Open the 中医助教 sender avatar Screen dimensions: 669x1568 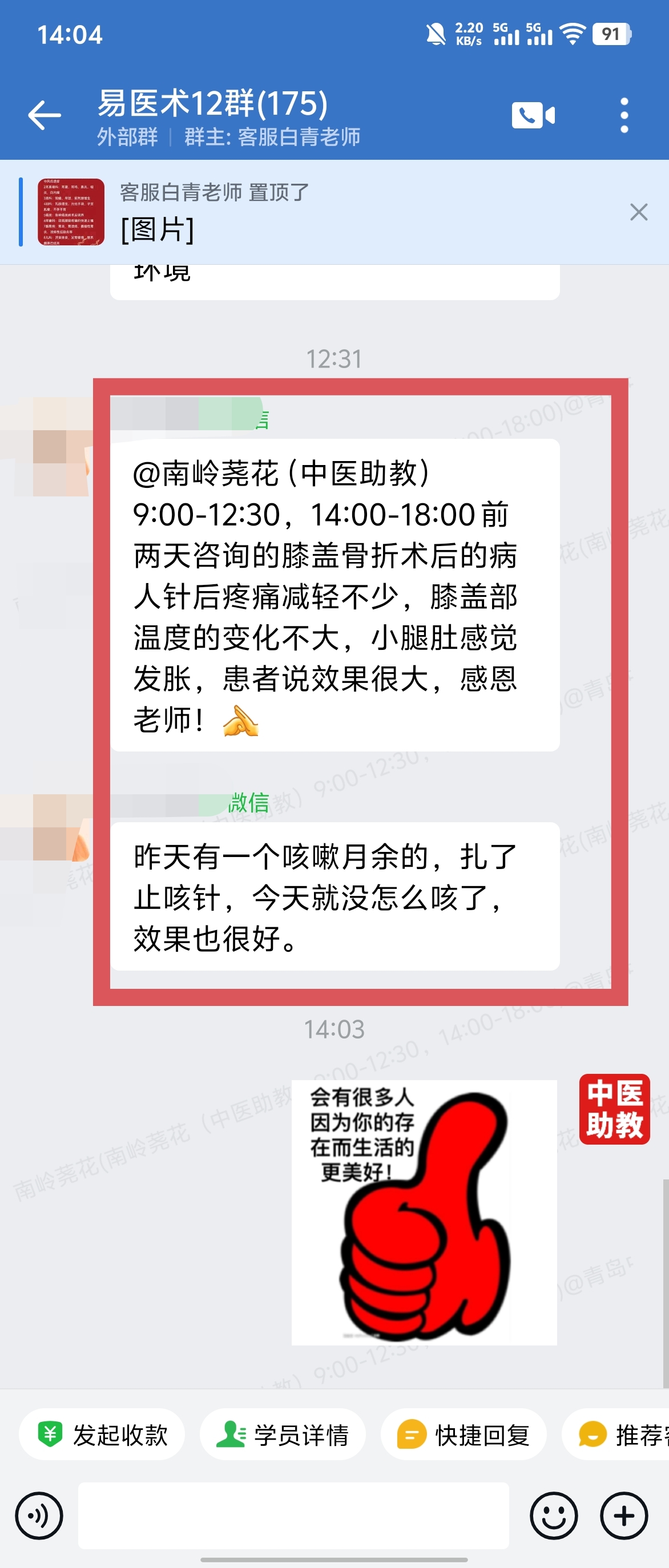(614, 1109)
